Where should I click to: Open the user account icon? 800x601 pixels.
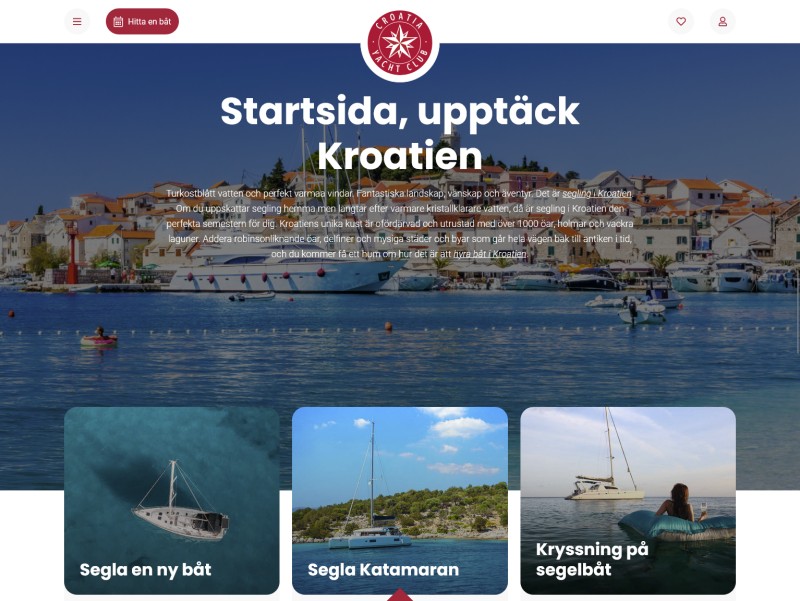tap(723, 21)
